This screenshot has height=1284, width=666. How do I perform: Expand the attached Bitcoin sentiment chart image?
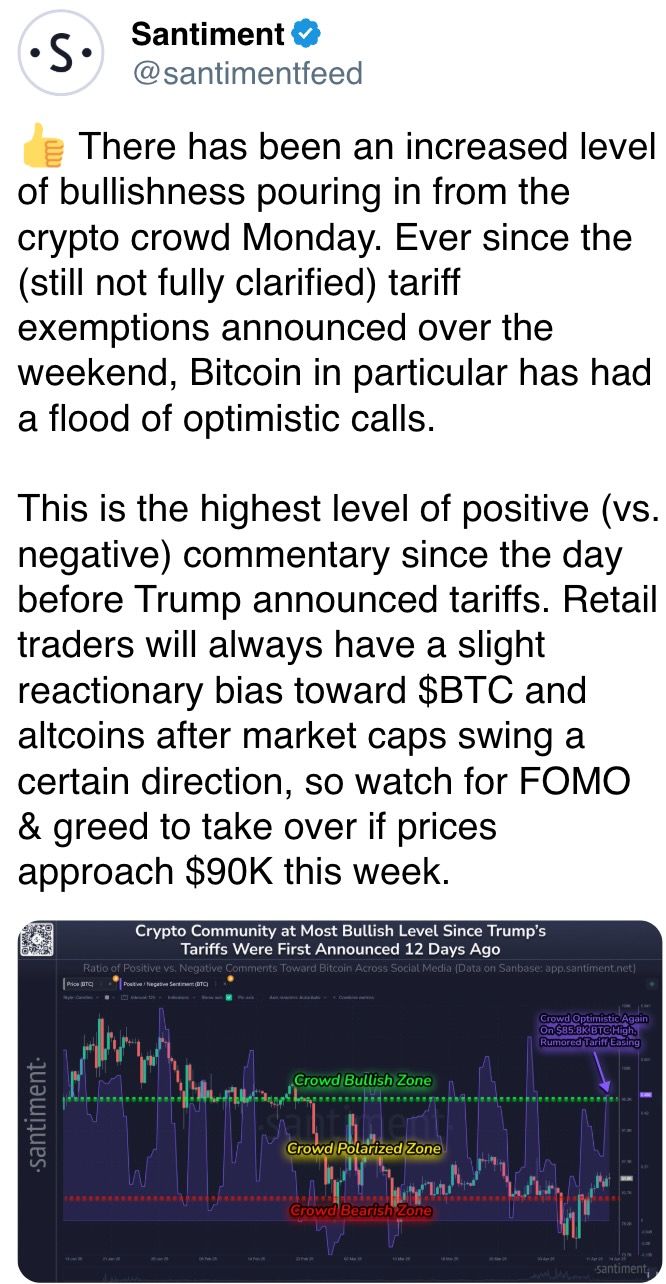(340, 1098)
